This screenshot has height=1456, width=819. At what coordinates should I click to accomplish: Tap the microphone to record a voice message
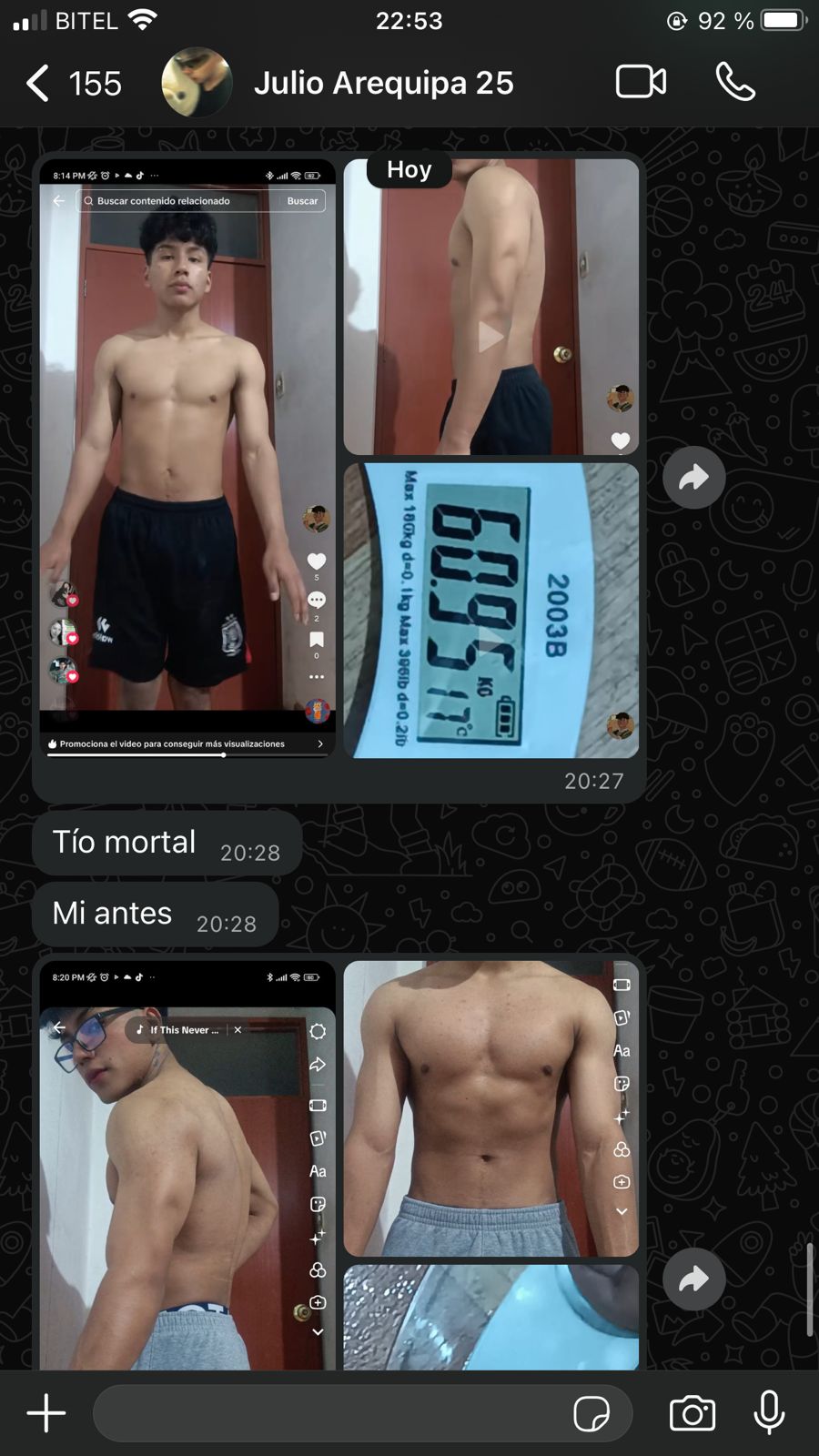click(769, 1413)
